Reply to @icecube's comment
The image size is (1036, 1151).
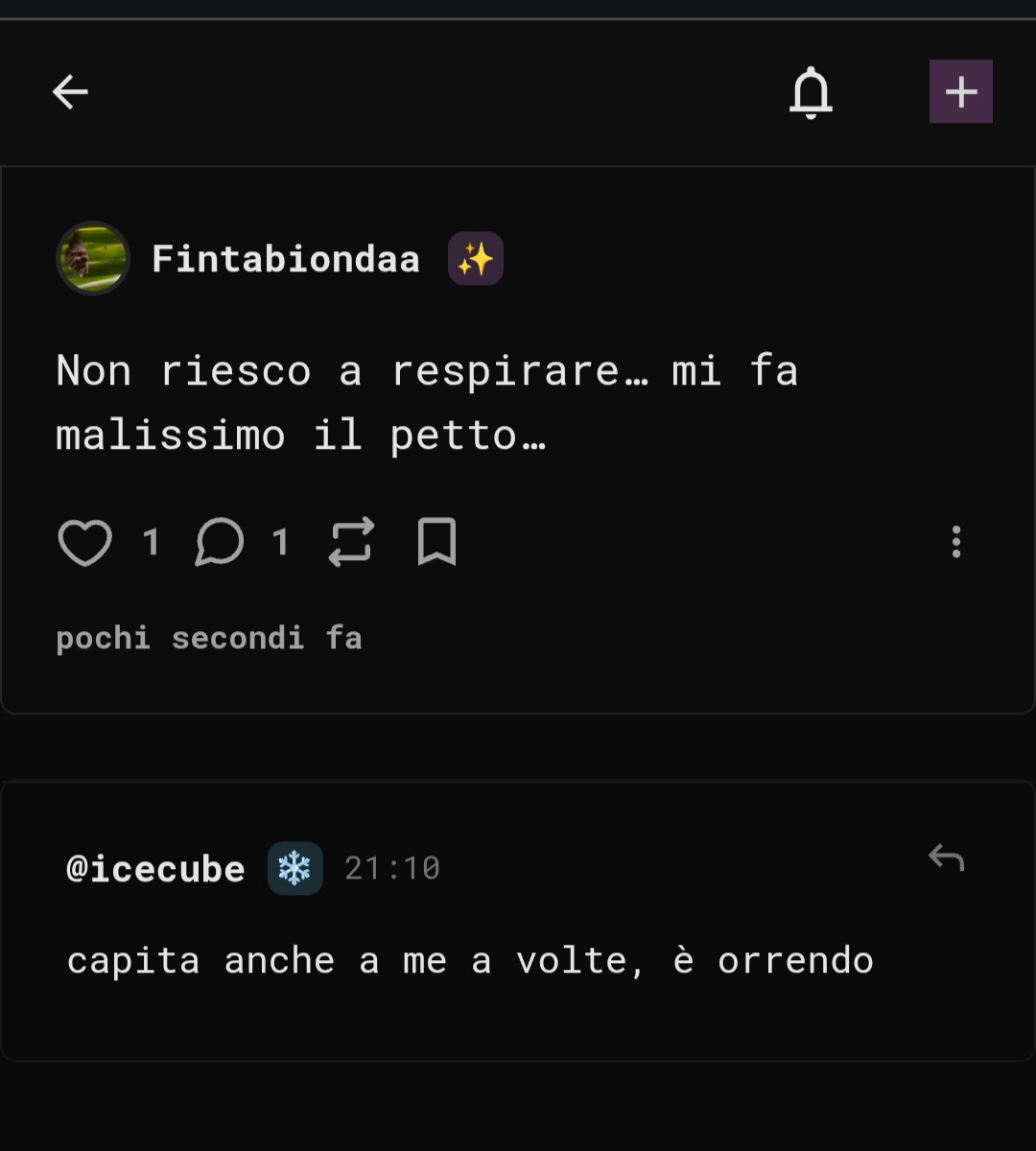tap(946, 857)
